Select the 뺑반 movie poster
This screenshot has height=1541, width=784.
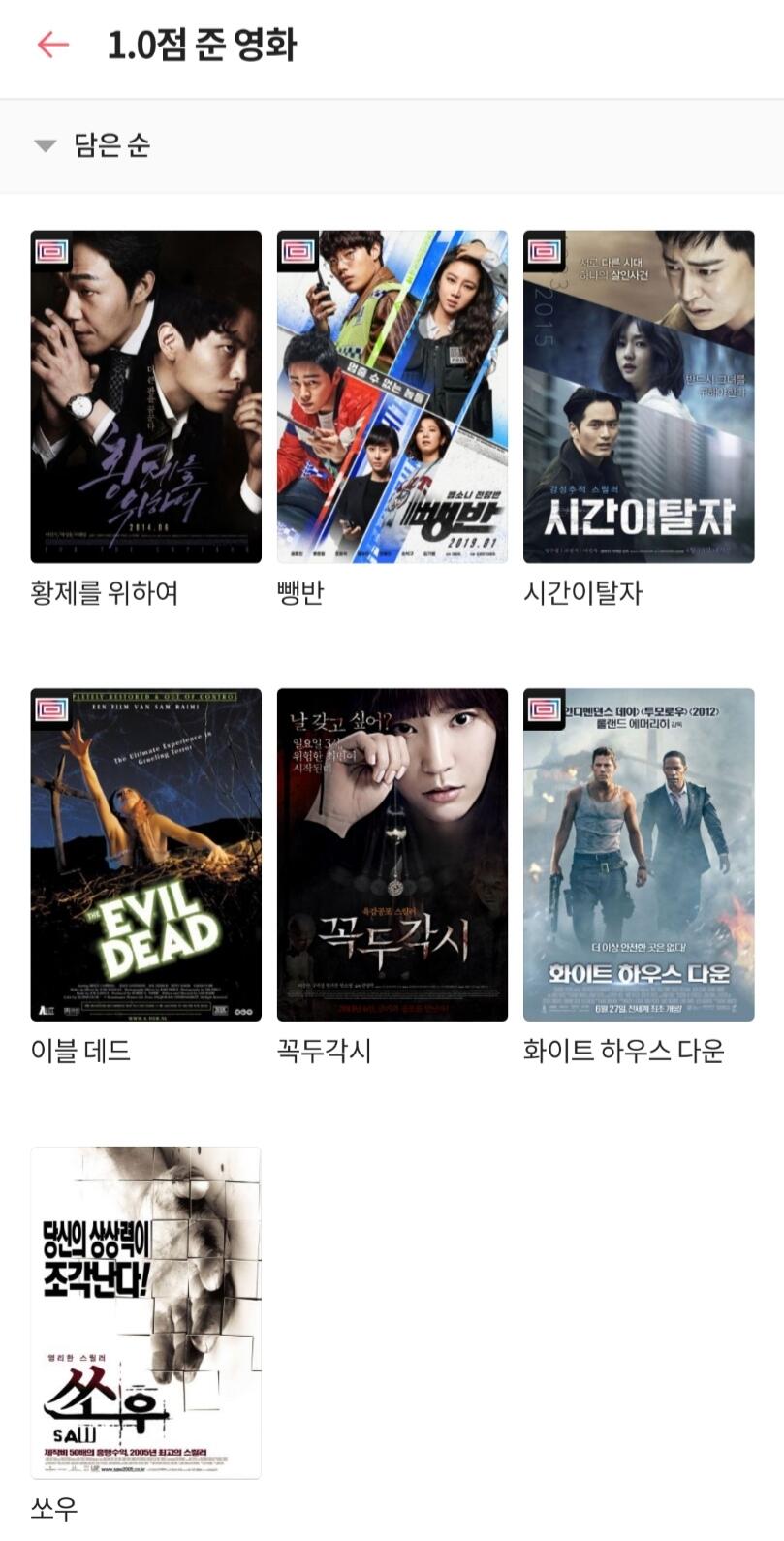tap(392, 396)
